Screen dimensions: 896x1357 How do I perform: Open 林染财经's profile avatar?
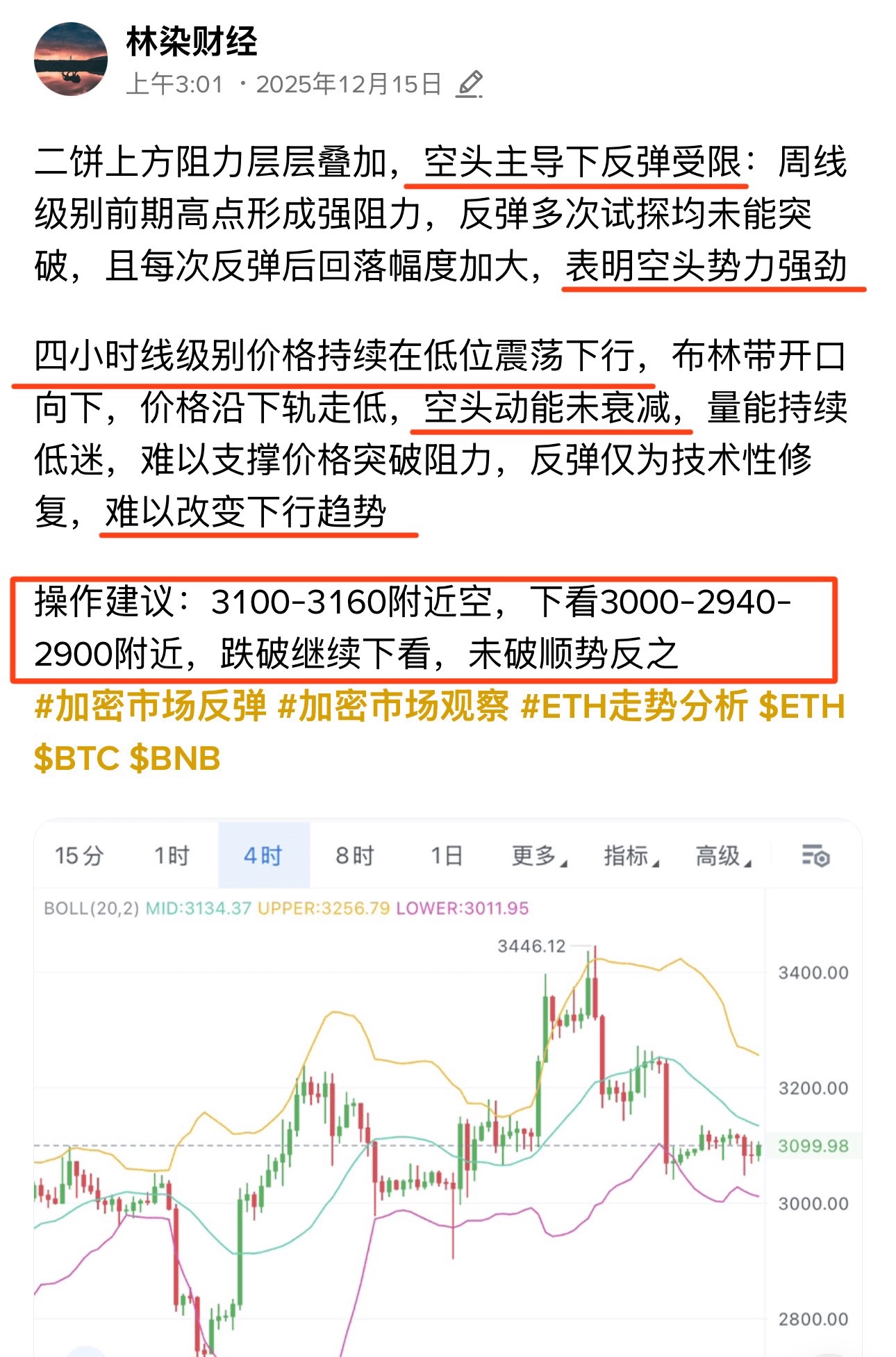pos(71,59)
